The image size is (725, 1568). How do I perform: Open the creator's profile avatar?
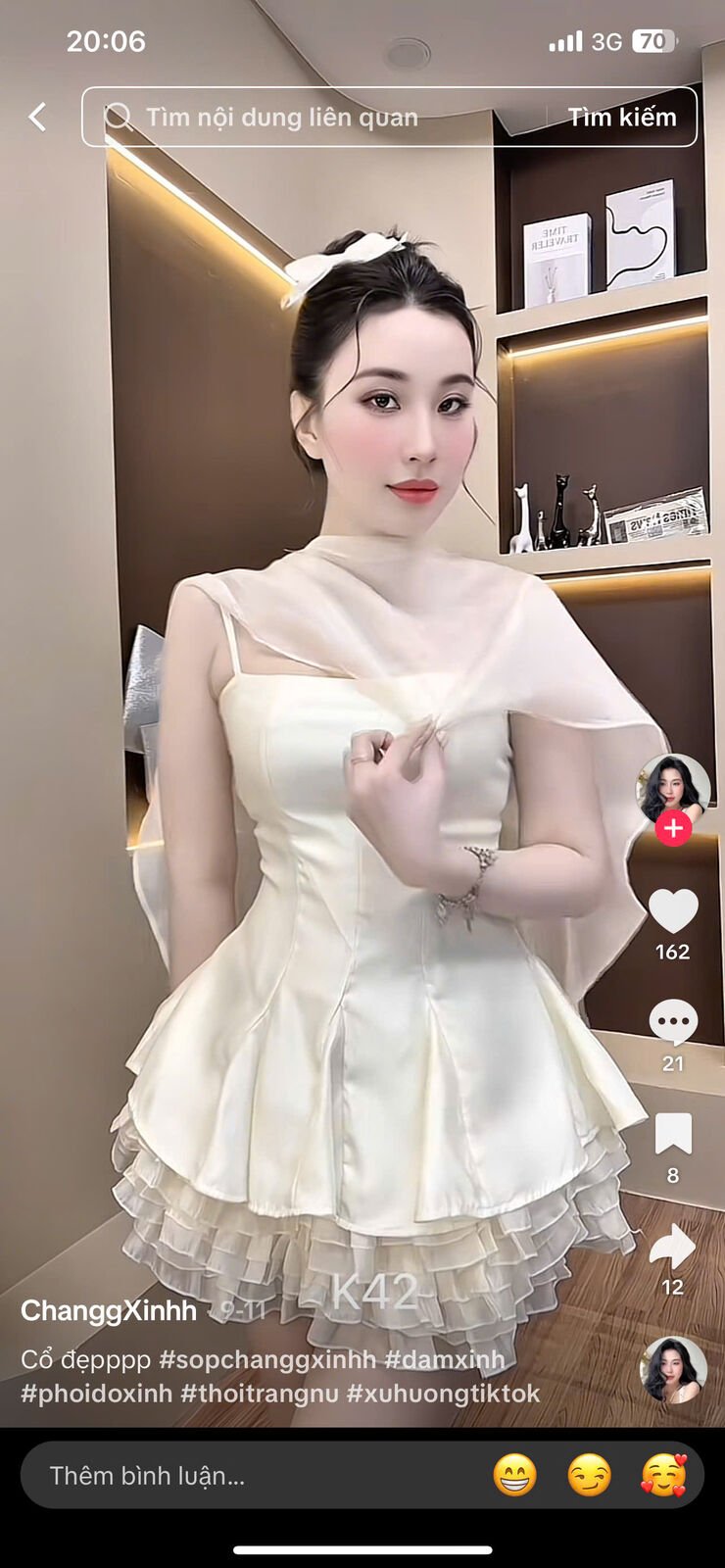[x=673, y=788]
